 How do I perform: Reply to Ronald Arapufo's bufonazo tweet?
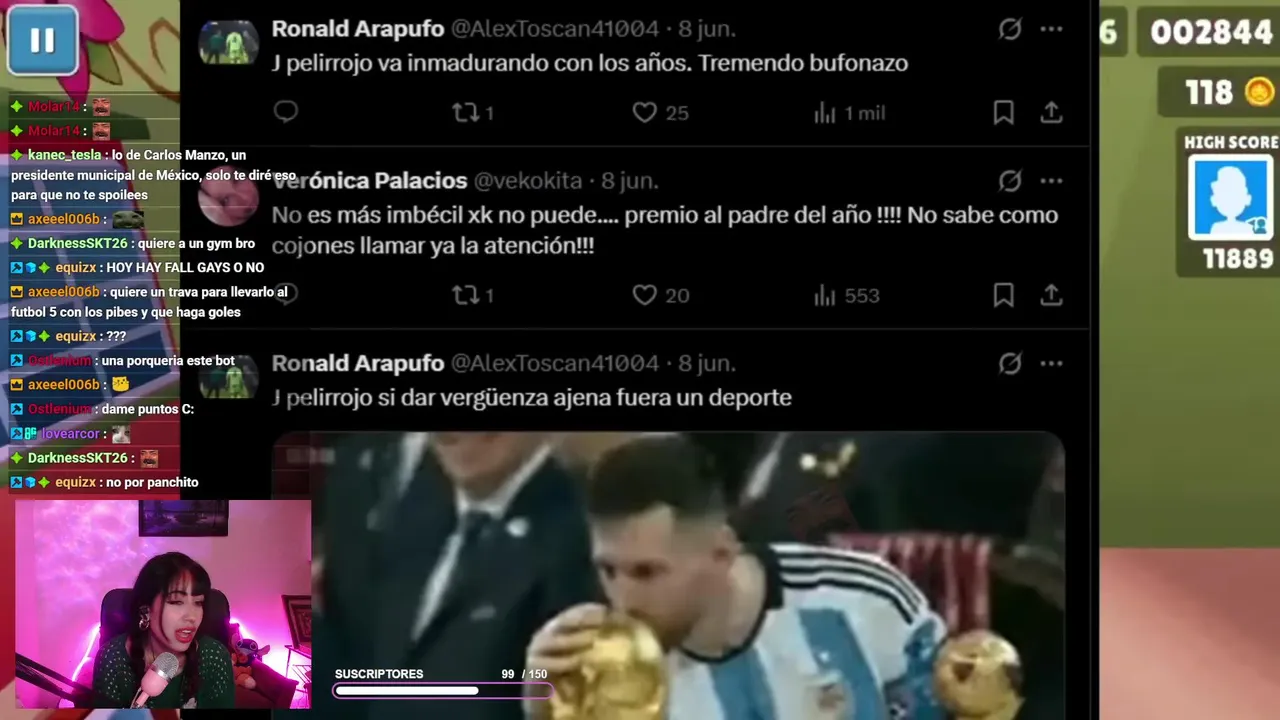click(286, 112)
